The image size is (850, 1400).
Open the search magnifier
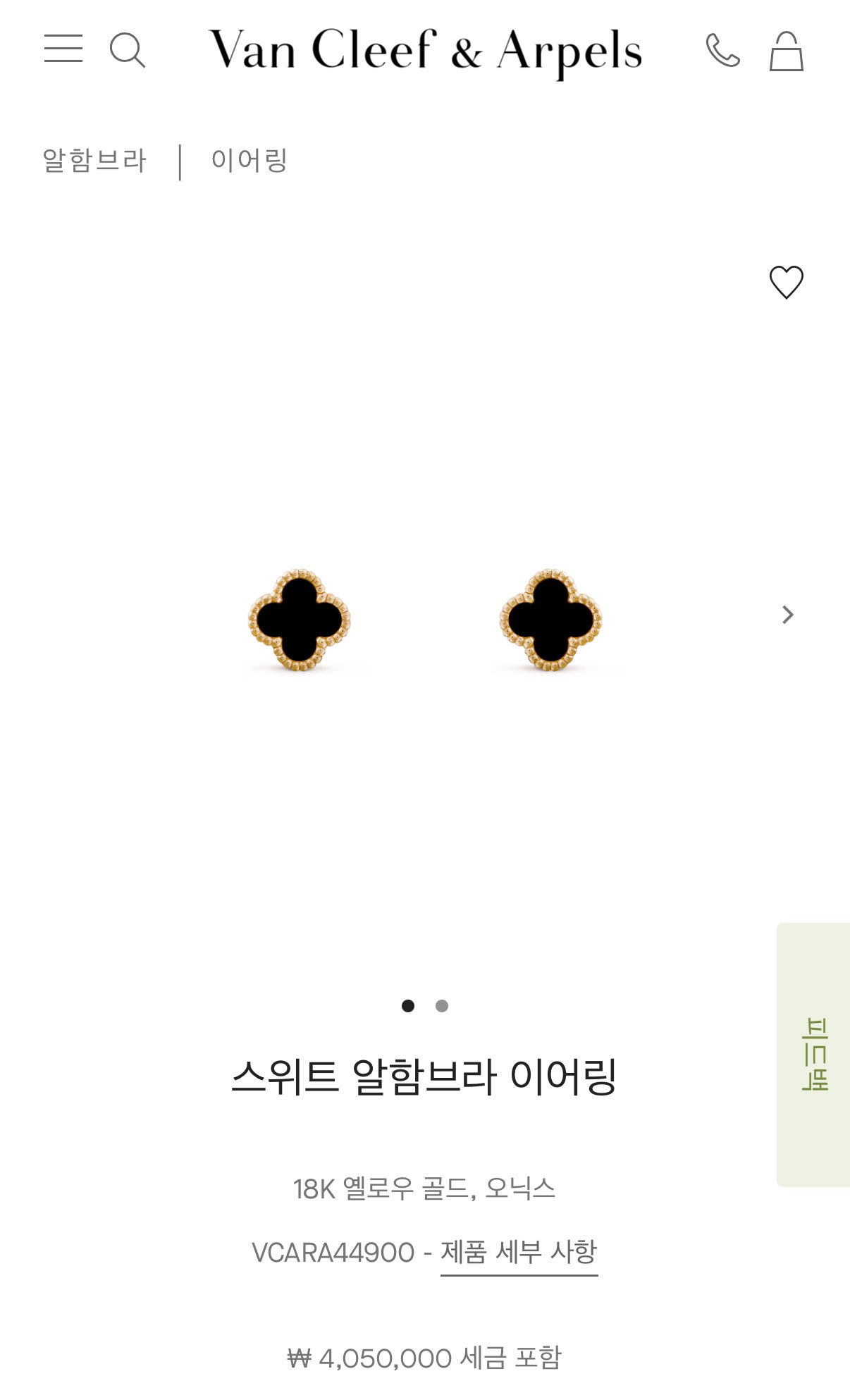coord(128,50)
